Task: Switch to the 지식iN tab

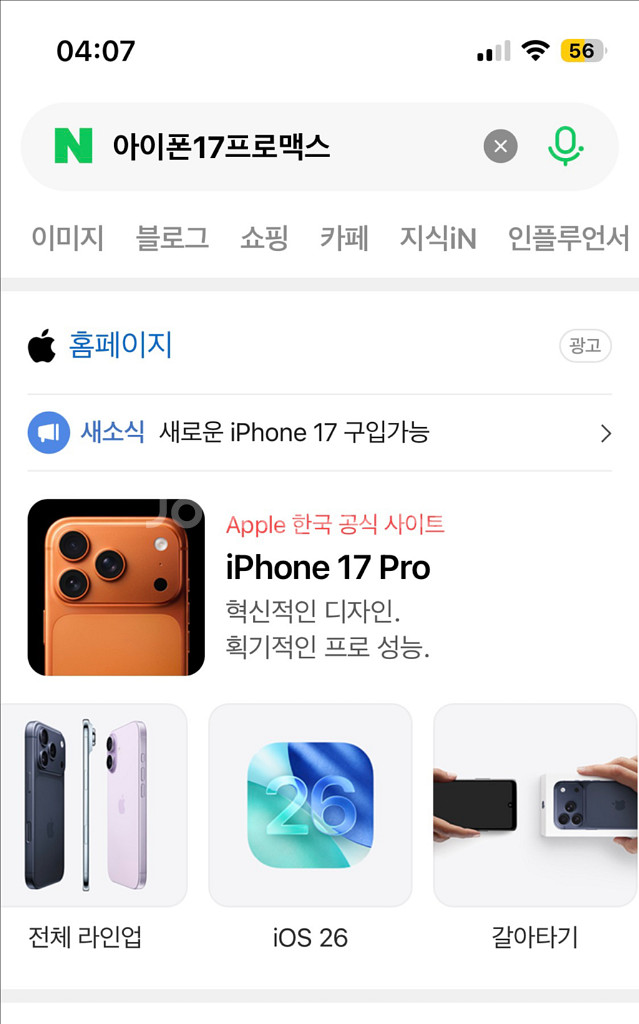Action: click(438, 238)
